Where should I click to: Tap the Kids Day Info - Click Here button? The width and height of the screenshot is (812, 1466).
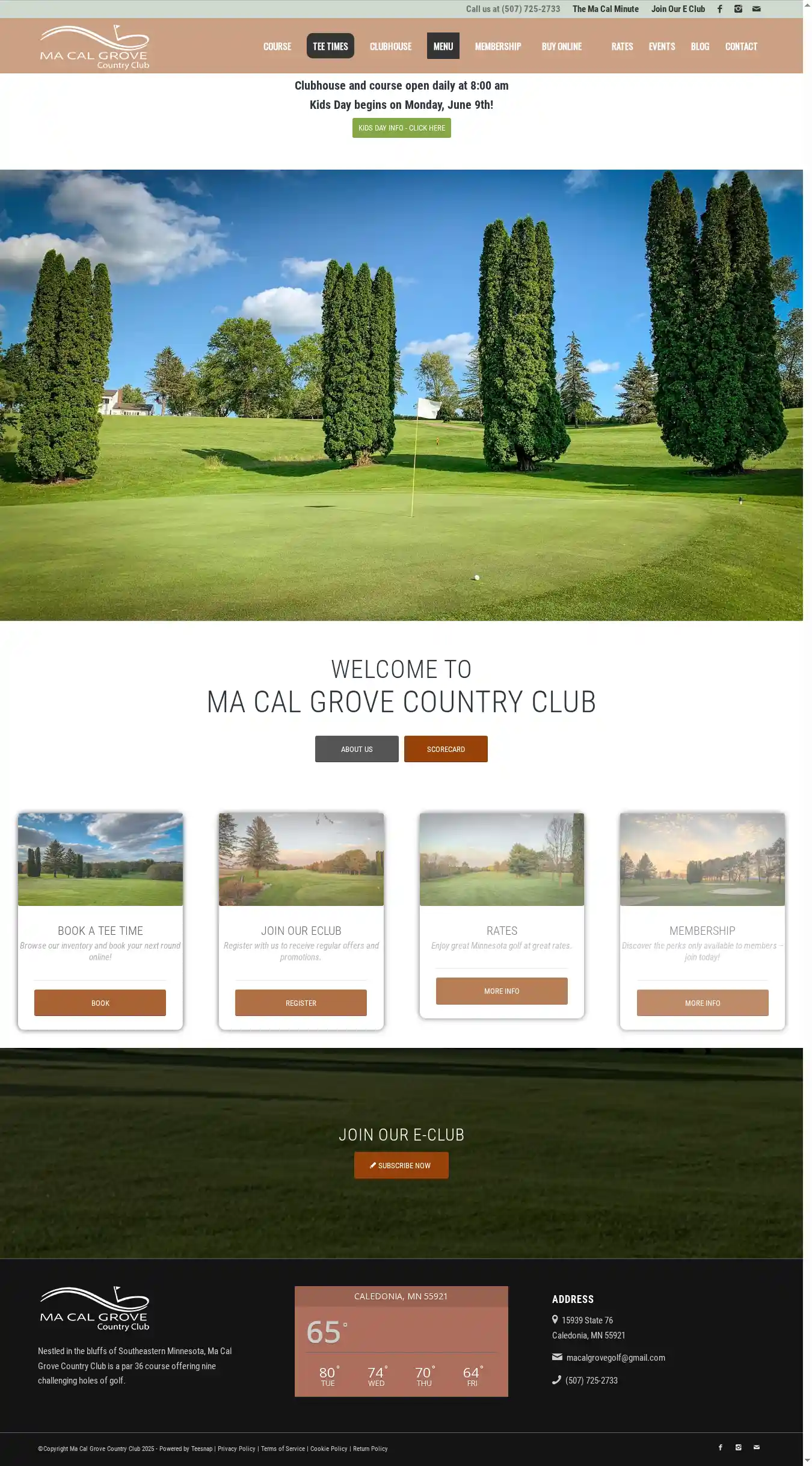(401, 128)
